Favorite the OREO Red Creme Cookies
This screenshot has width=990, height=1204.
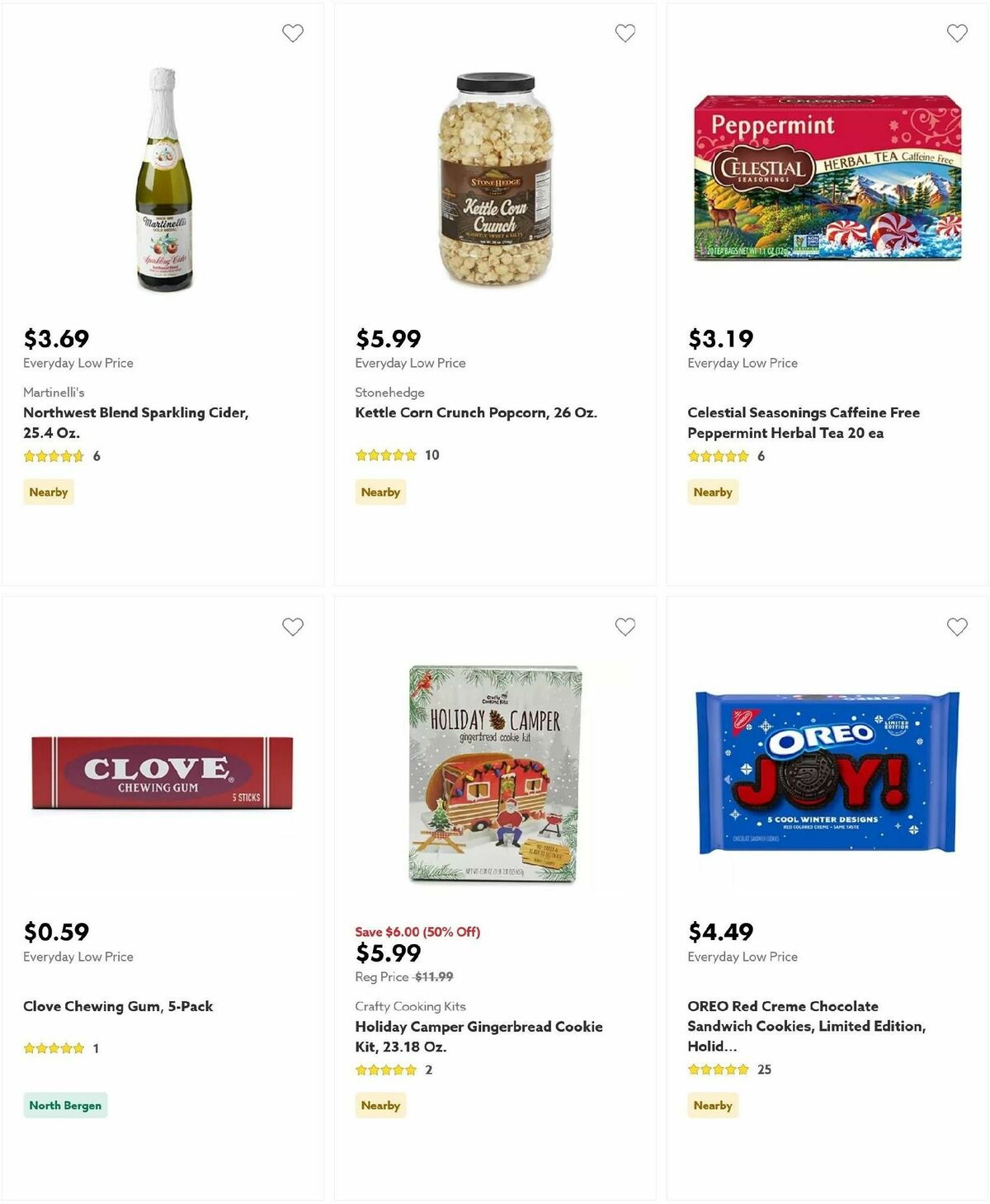958,627
